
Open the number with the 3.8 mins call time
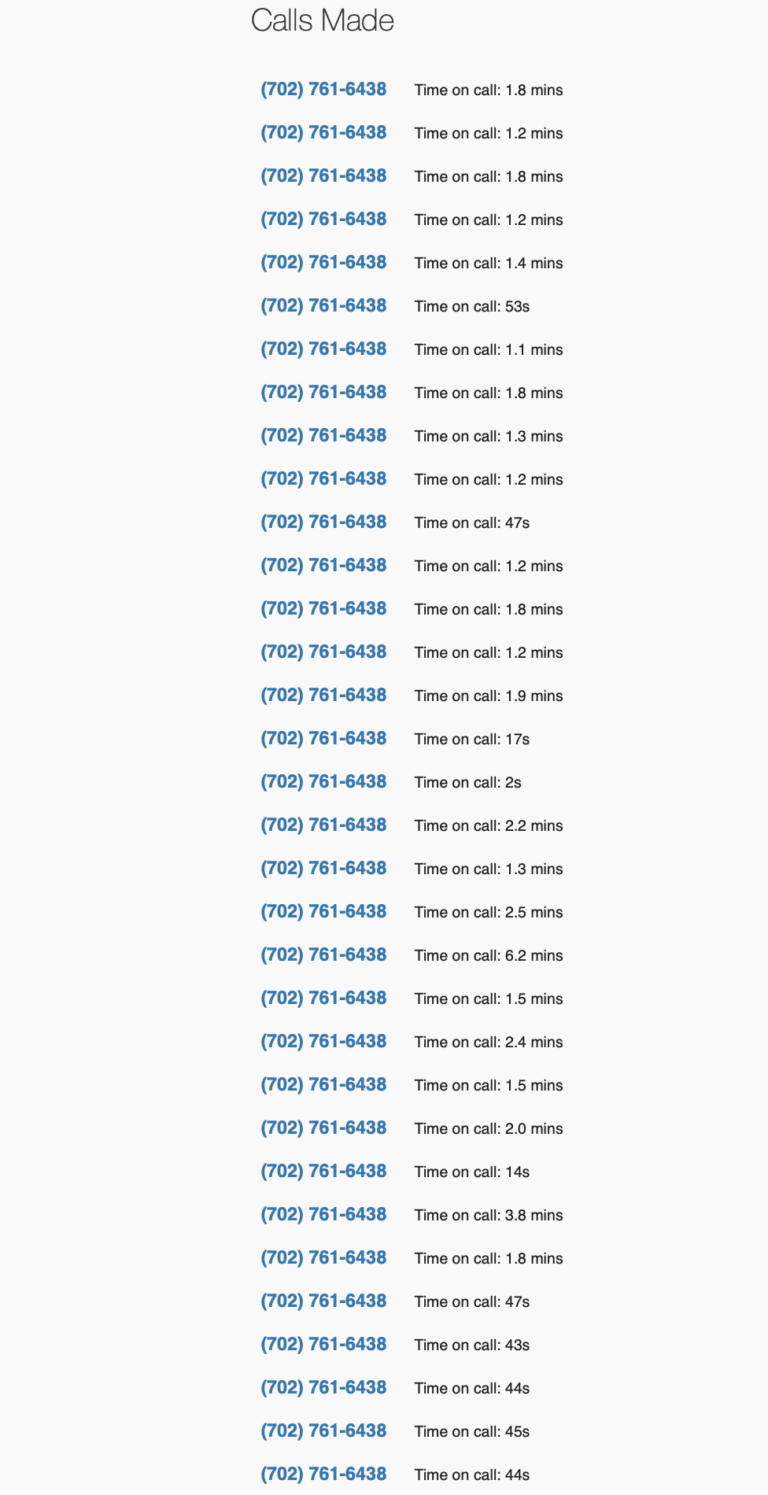[323, 1214]
